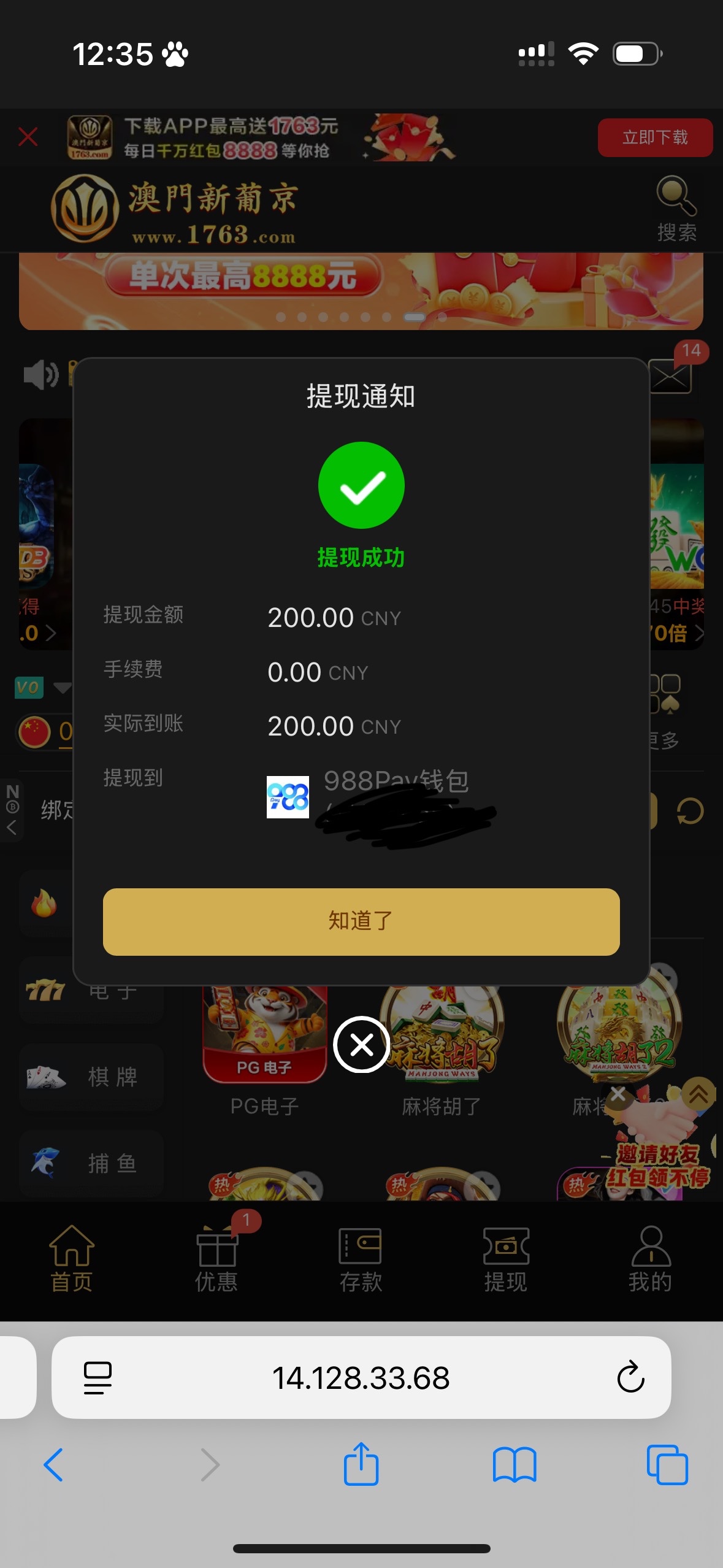Go back in Safari
Image resolution: width=723 pixels, height=1568 pixels.
click(54, 1464)
